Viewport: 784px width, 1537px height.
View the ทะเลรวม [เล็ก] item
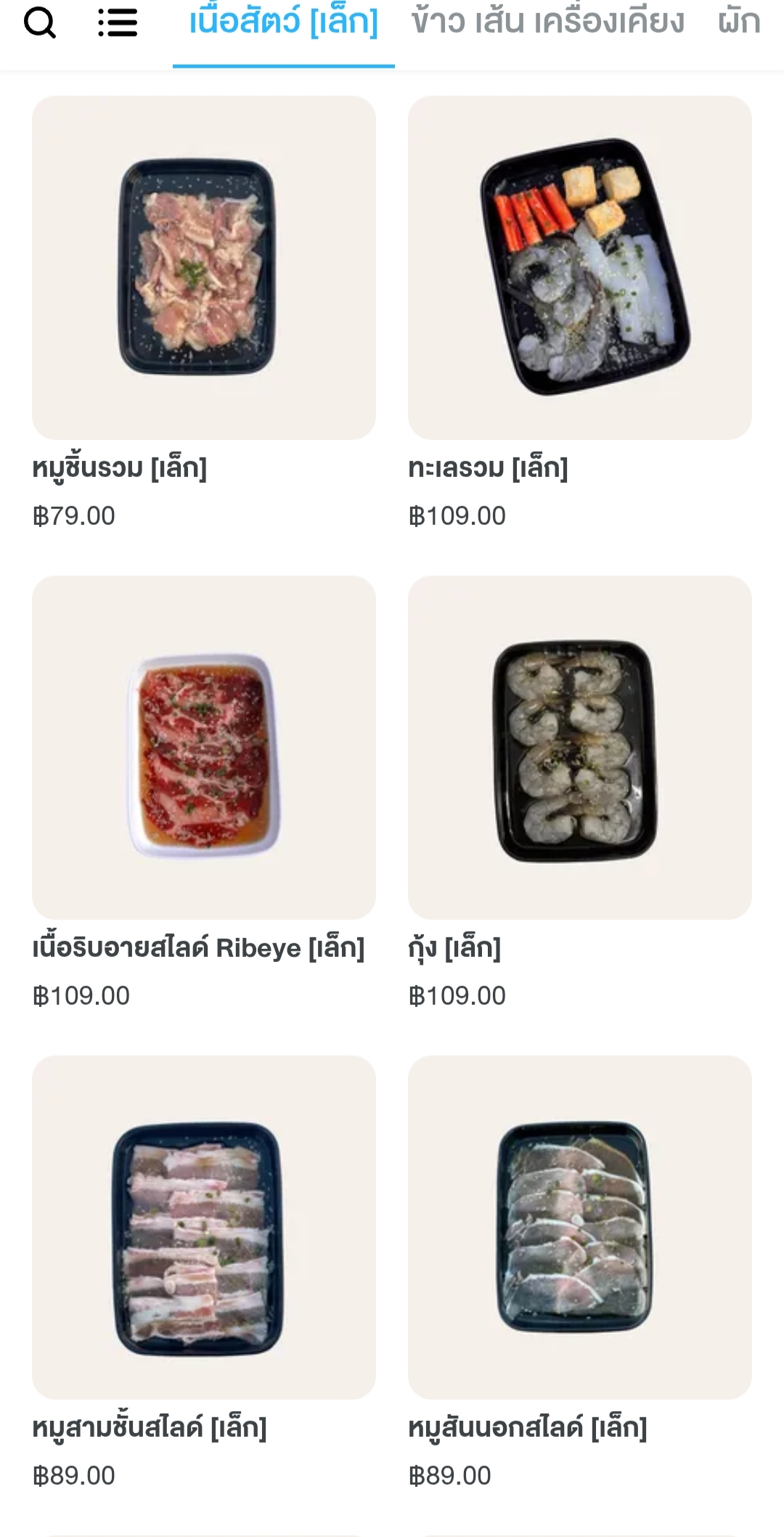click(x=579, y=268)
